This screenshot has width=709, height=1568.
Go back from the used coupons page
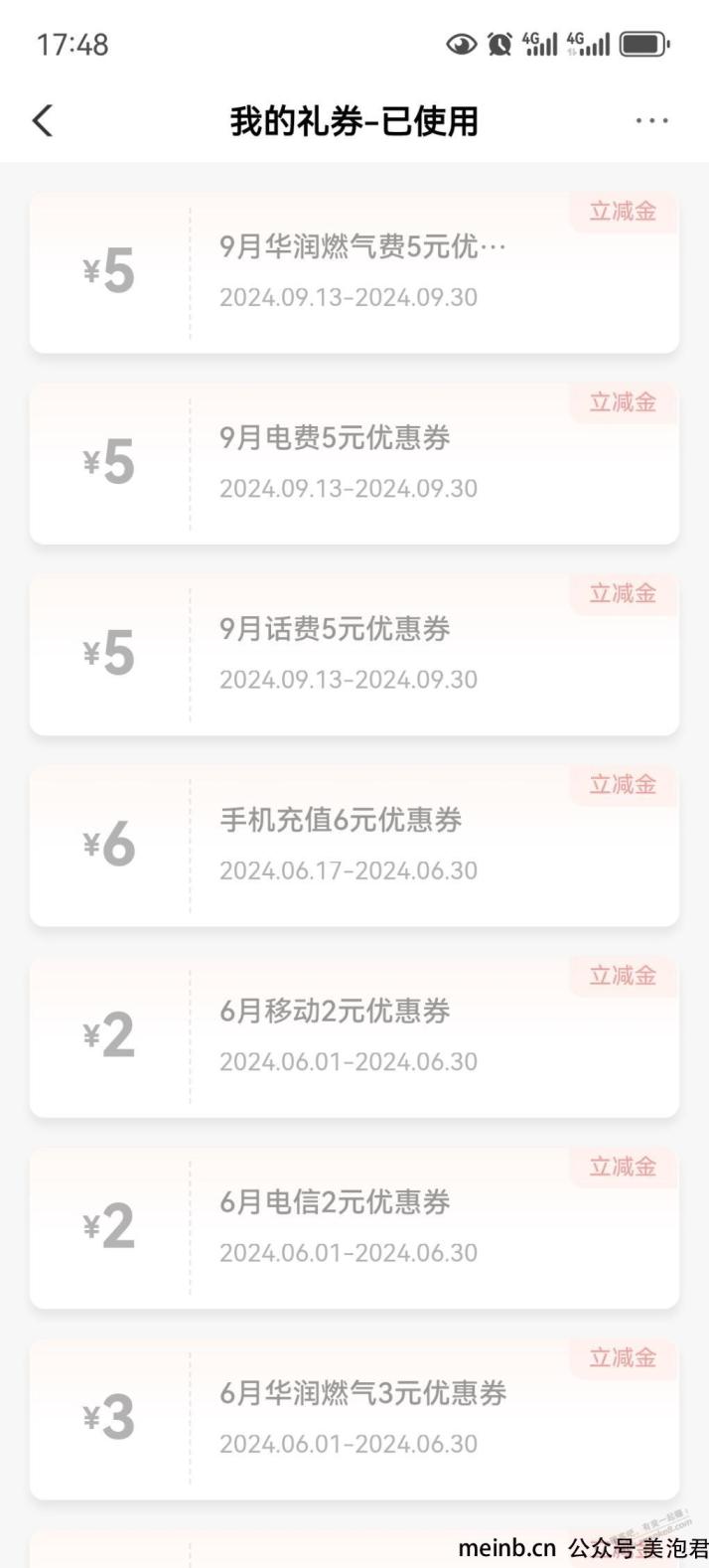[43, 121]
